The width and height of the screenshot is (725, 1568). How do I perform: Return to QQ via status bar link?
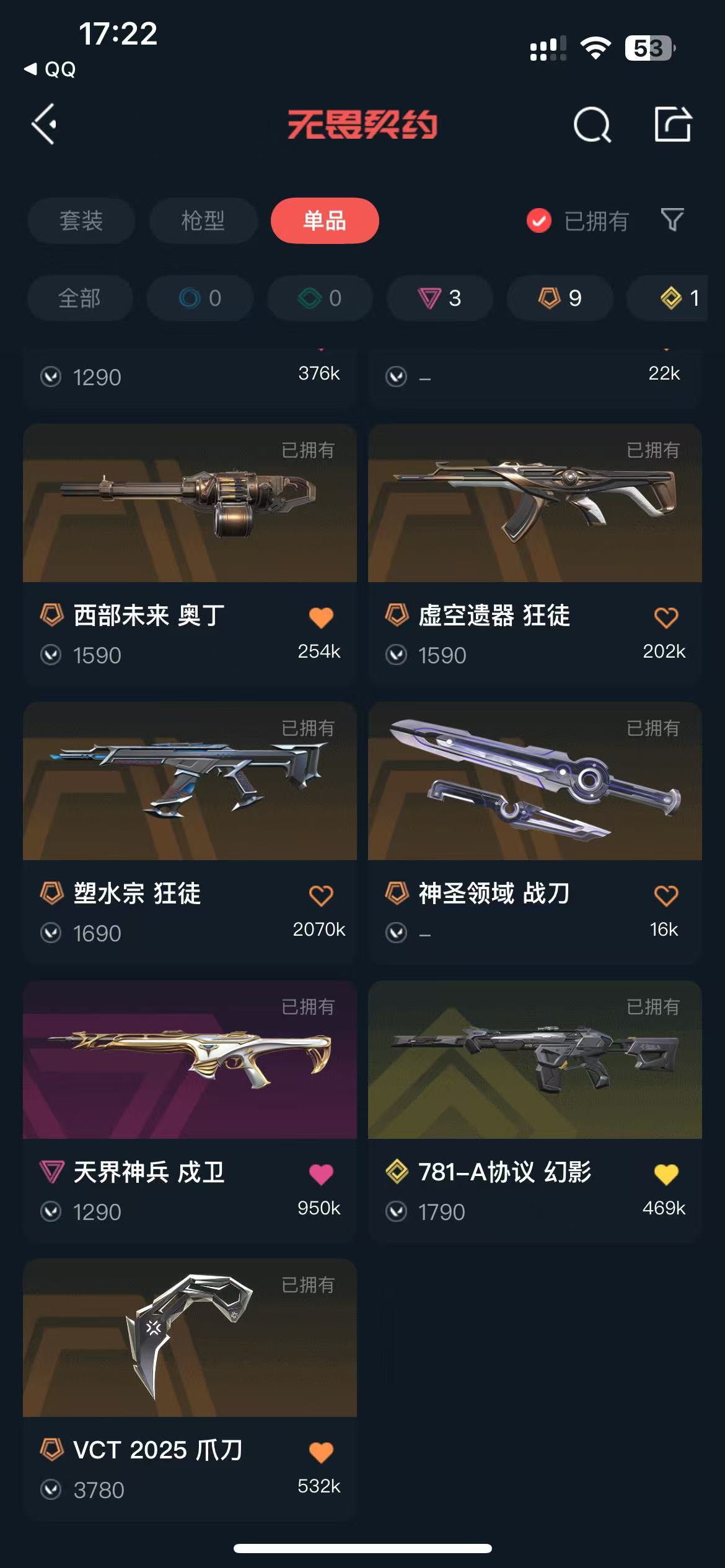coord(51,69)
